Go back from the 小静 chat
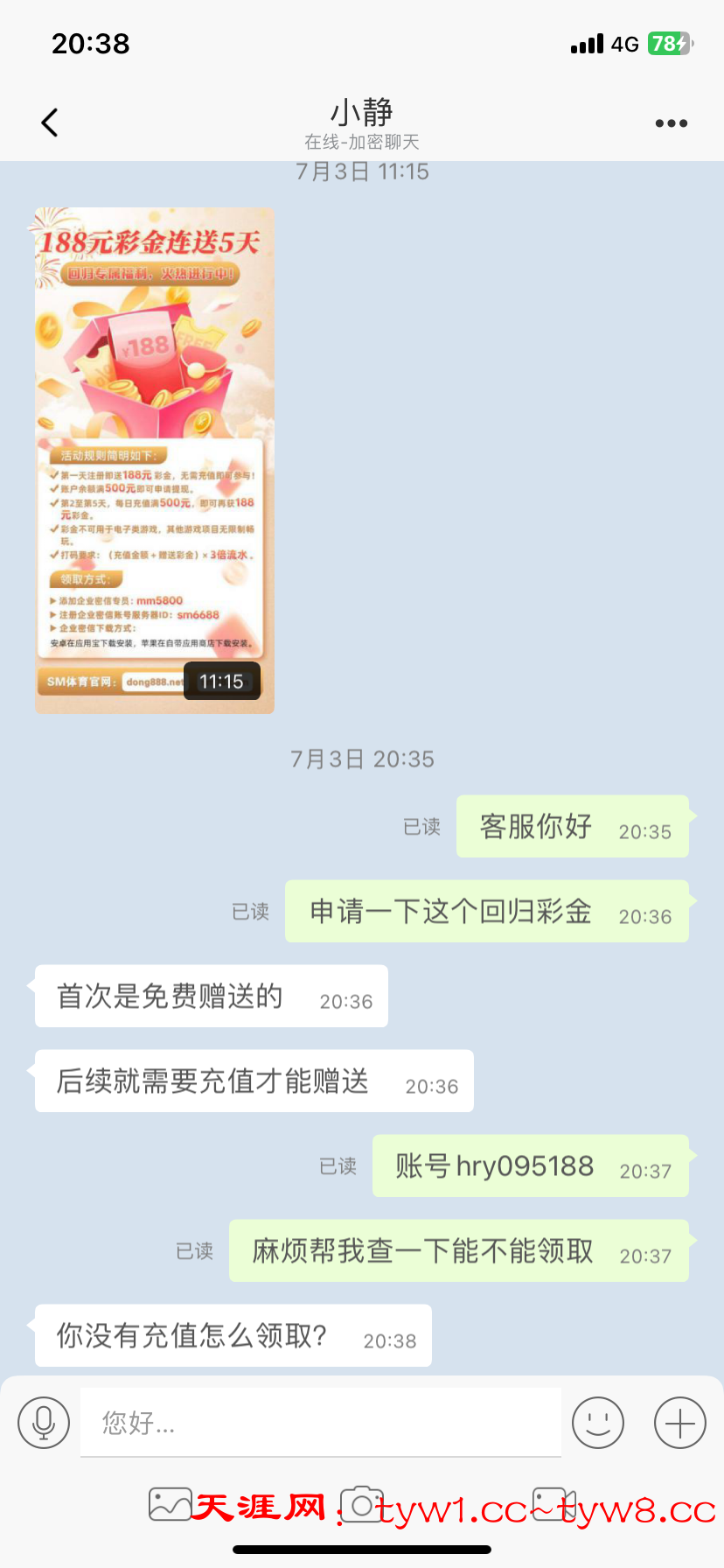Screen dimensions: 724x1568 (x=50, y=123)
